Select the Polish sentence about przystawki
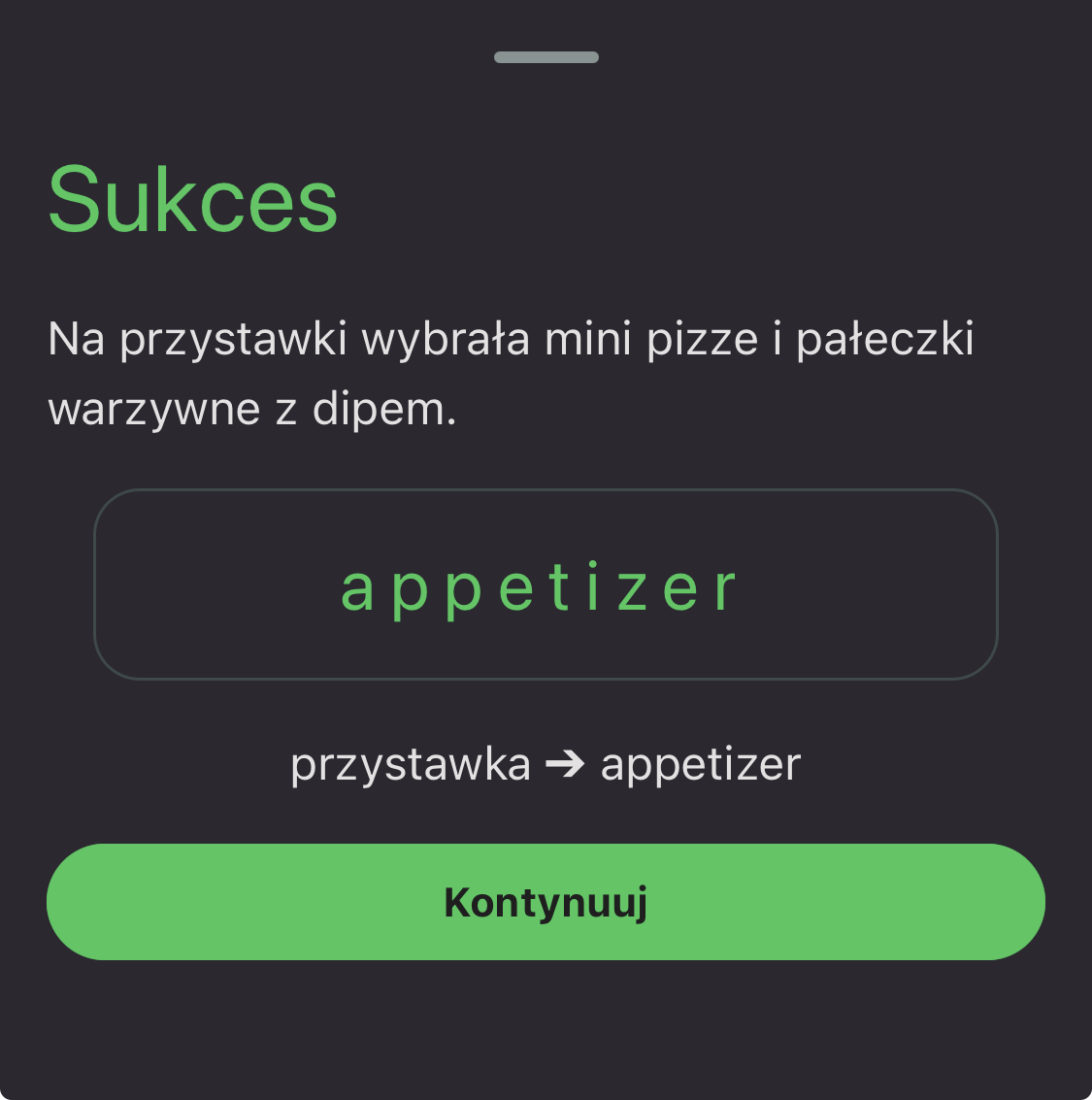This screenshot has width=1092, height=1100. pyautogui.click(x=513, y=372)
